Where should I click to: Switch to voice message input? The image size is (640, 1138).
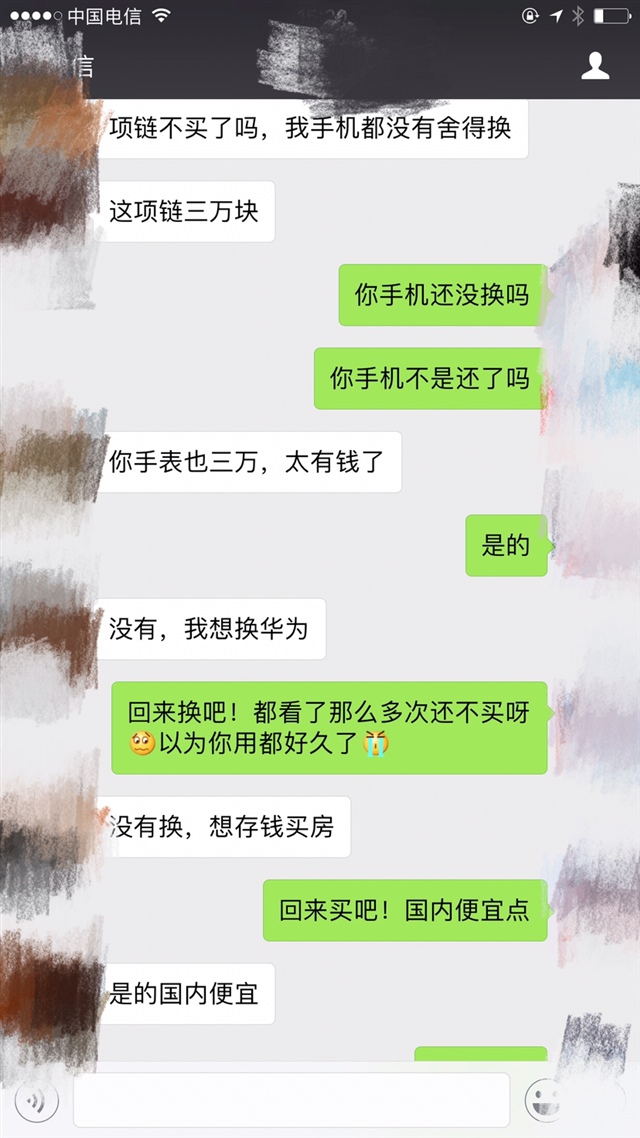(x=37, y=1100)
